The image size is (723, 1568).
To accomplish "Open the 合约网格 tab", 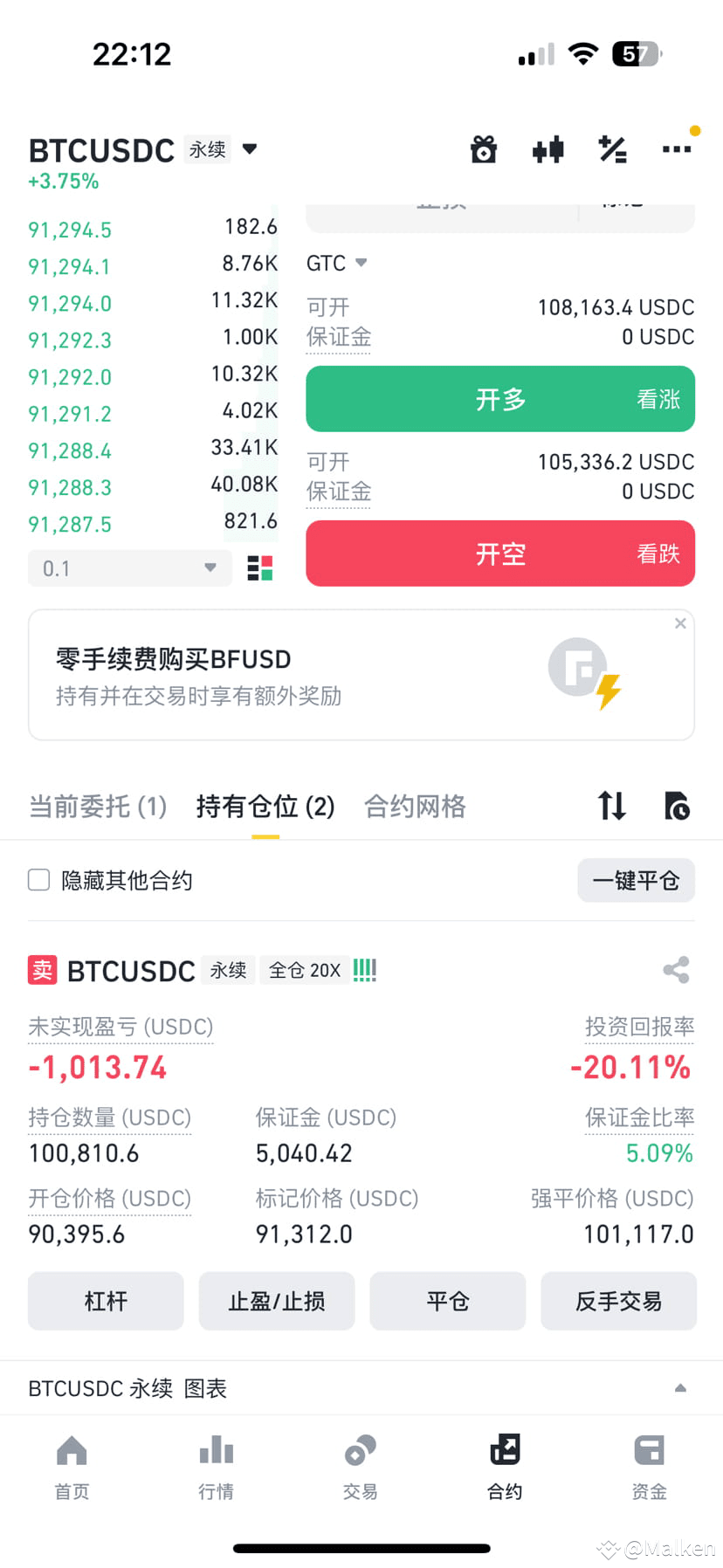I will (x=414, y=806).
